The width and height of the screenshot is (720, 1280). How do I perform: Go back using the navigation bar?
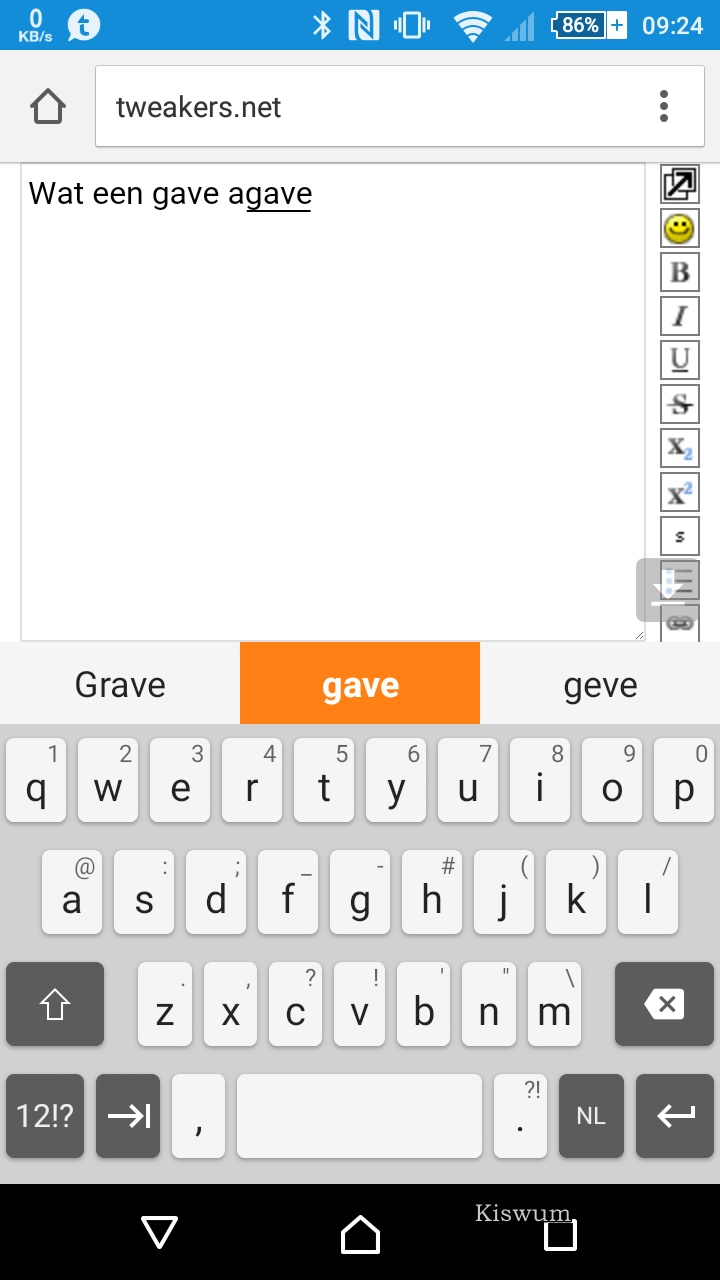click(160, 1232)
